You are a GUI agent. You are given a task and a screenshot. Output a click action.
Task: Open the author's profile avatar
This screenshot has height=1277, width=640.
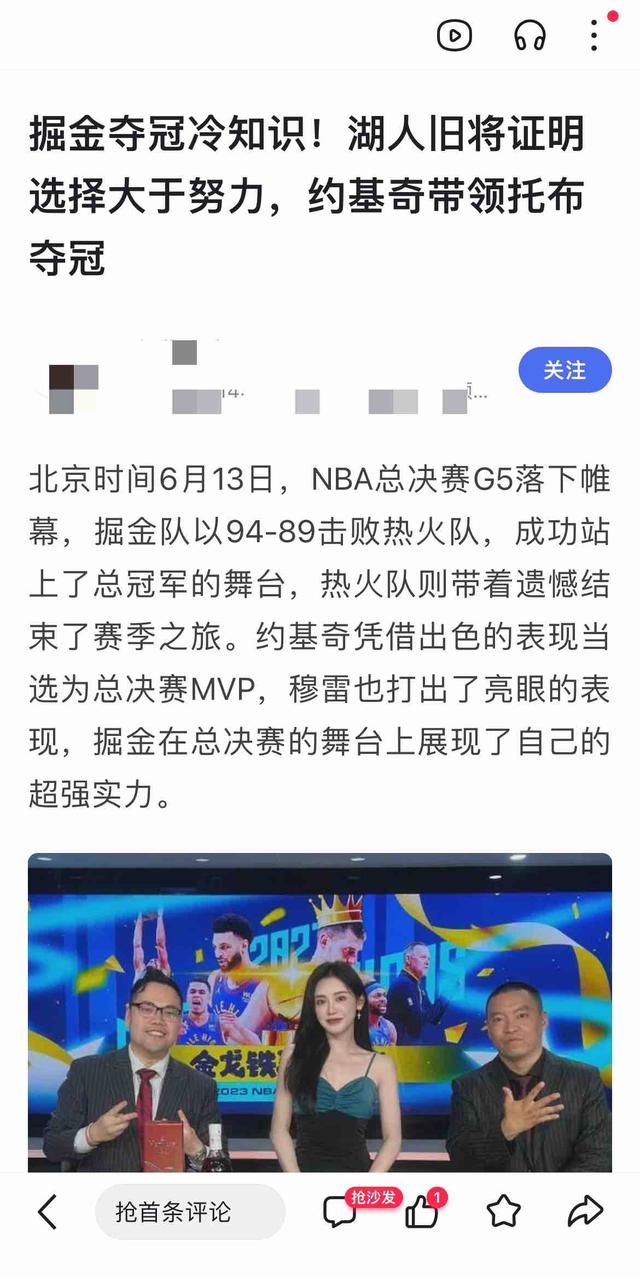click(x=73, y=389)
